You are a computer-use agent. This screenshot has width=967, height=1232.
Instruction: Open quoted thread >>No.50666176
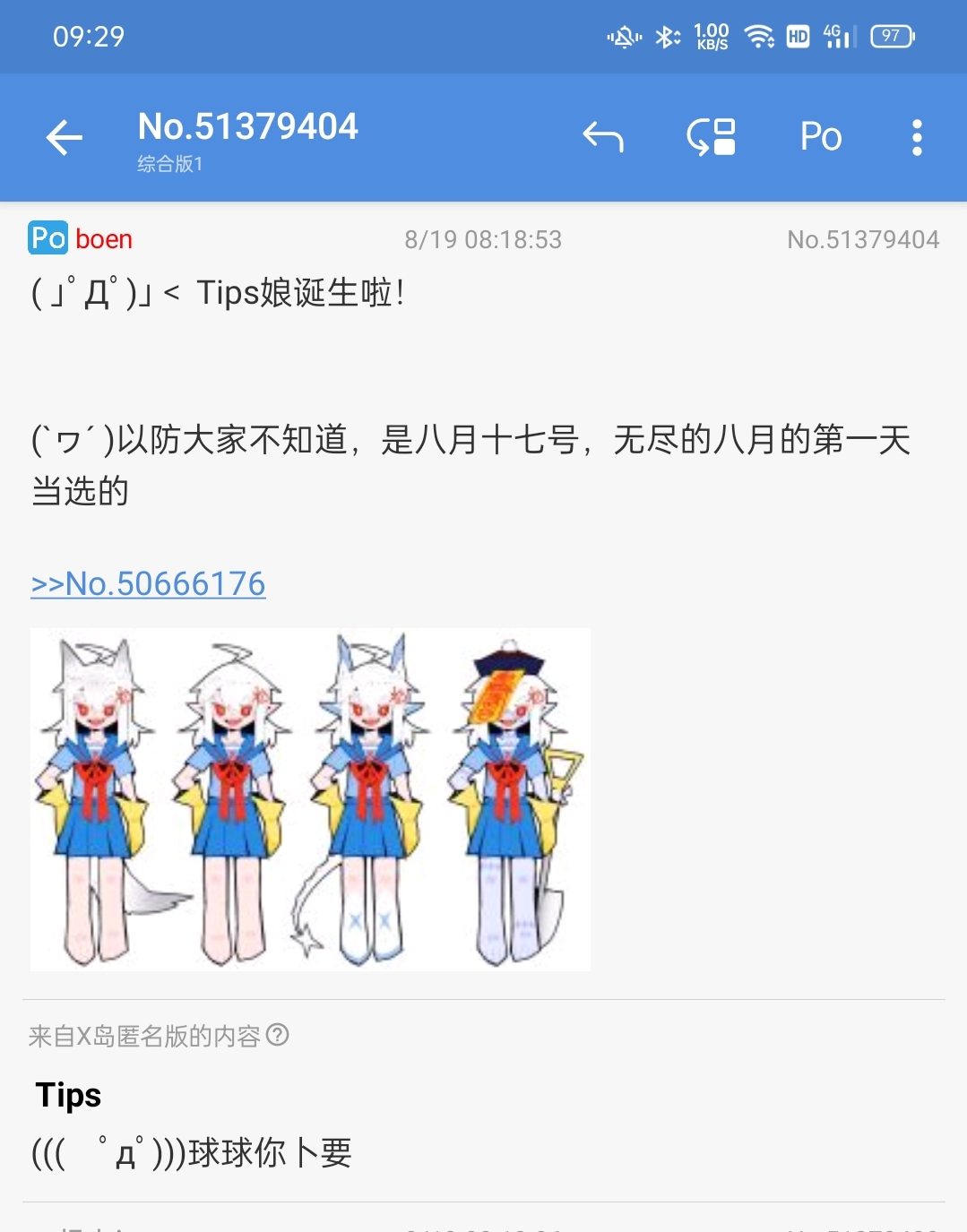click(x=149, y=584)
